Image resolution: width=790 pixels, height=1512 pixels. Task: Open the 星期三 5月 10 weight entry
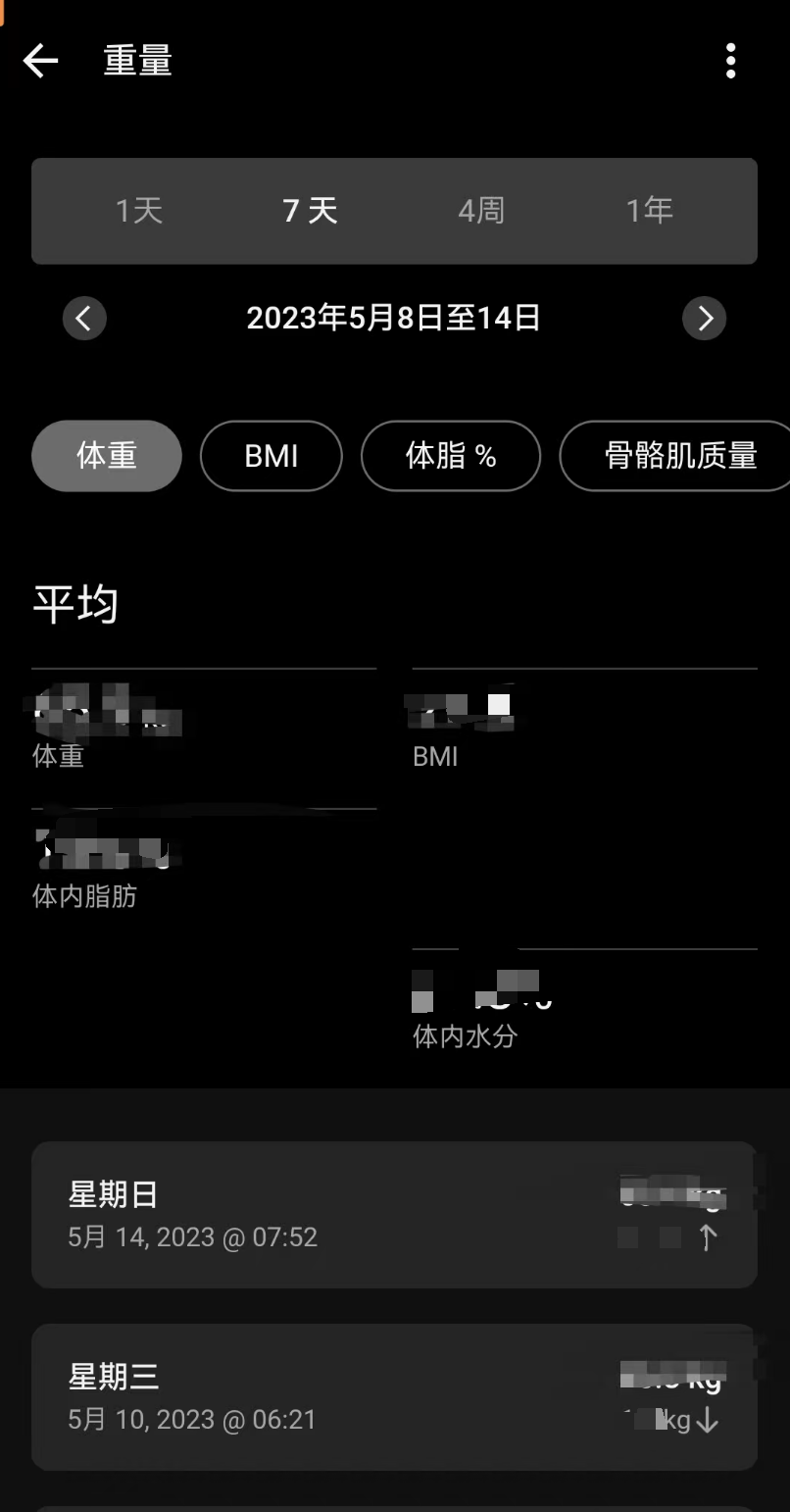[x=394, y=1397]
